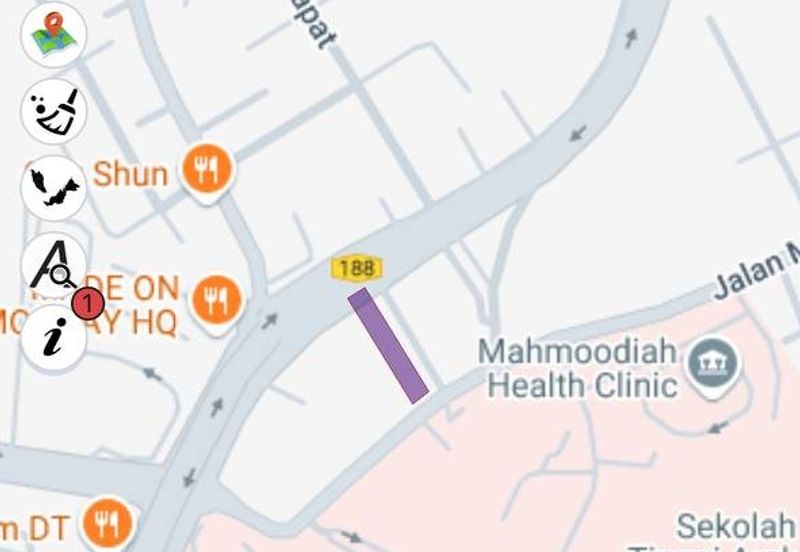The image size is (800, 552).
Task: Open the map location pin button
Action: coord(53,32)
